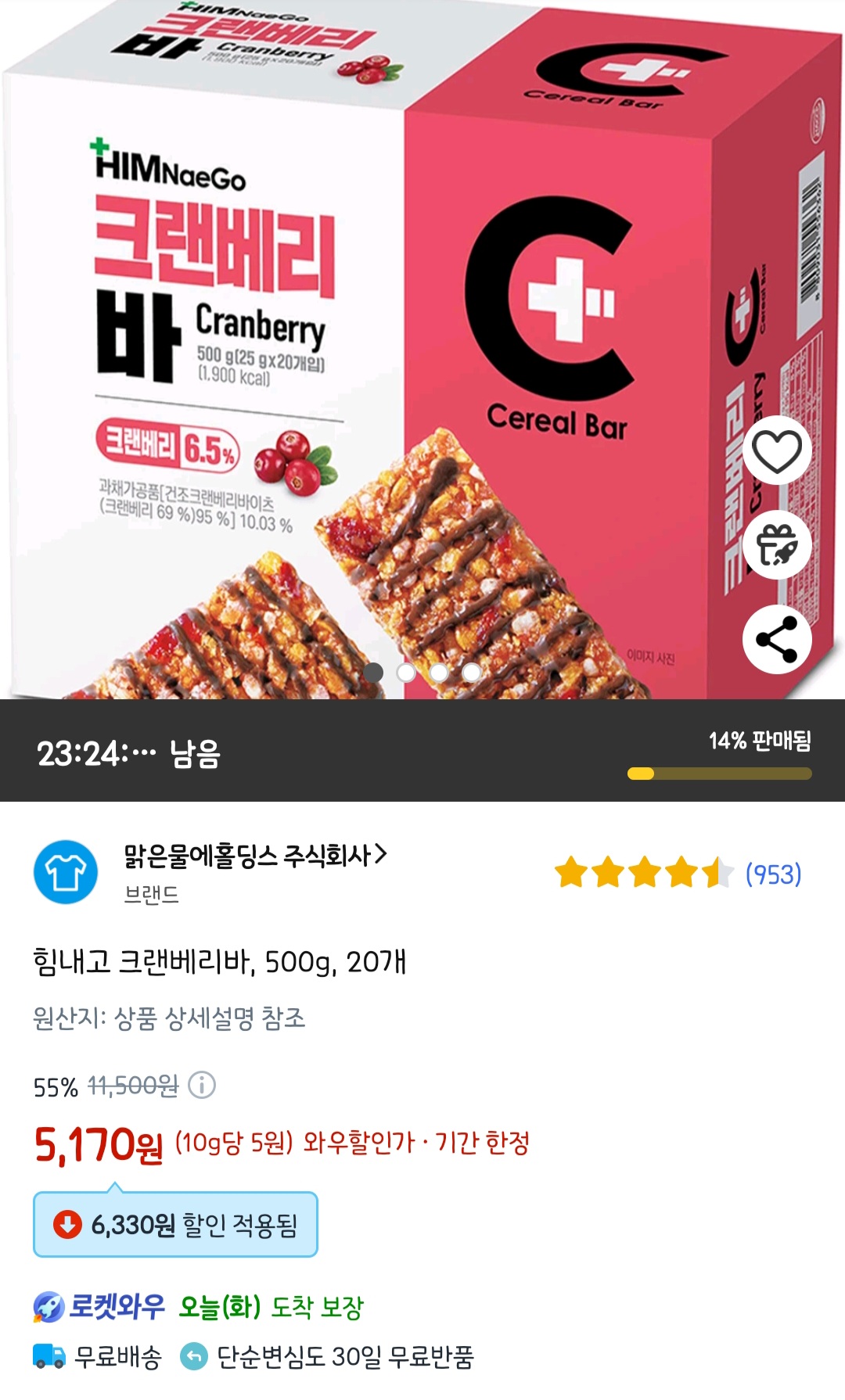This screenshot has width=845, height=1400.
Task: View the 953 customer reviews
Action: 772,874
